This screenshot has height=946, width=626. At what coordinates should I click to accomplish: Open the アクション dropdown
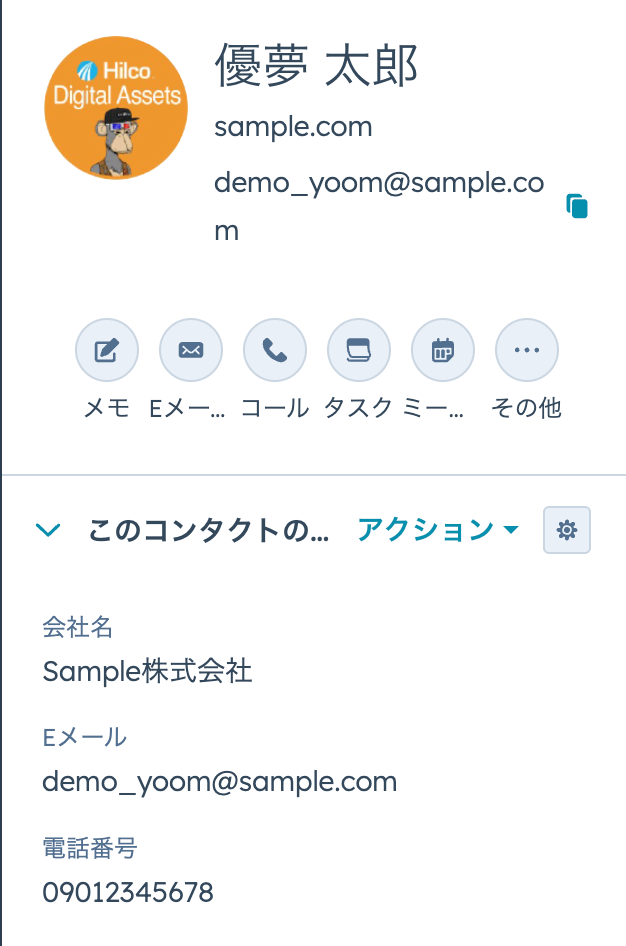(x=438, y=530)
